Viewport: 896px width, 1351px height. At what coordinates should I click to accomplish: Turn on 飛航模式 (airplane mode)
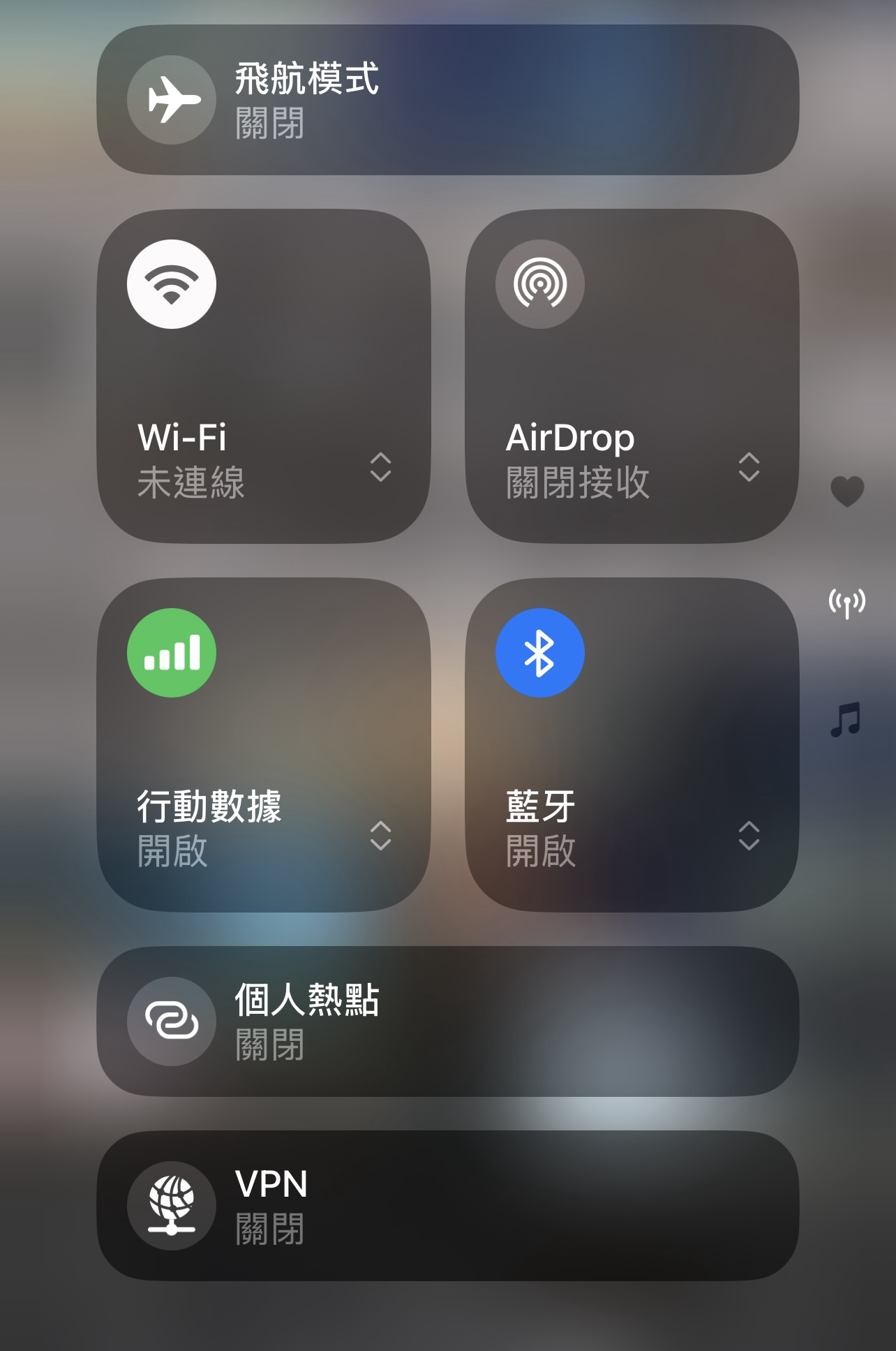tap(172, 100)
